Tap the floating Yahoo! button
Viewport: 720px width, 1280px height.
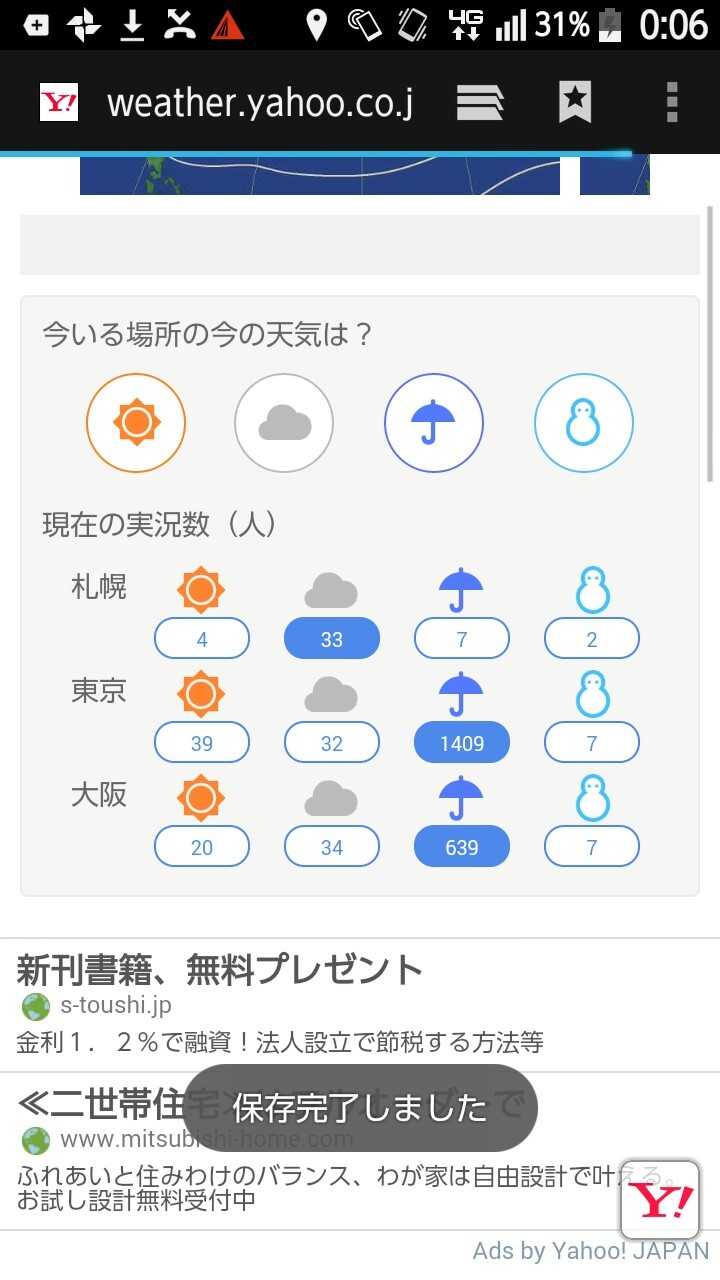(x=659, y=1200)
